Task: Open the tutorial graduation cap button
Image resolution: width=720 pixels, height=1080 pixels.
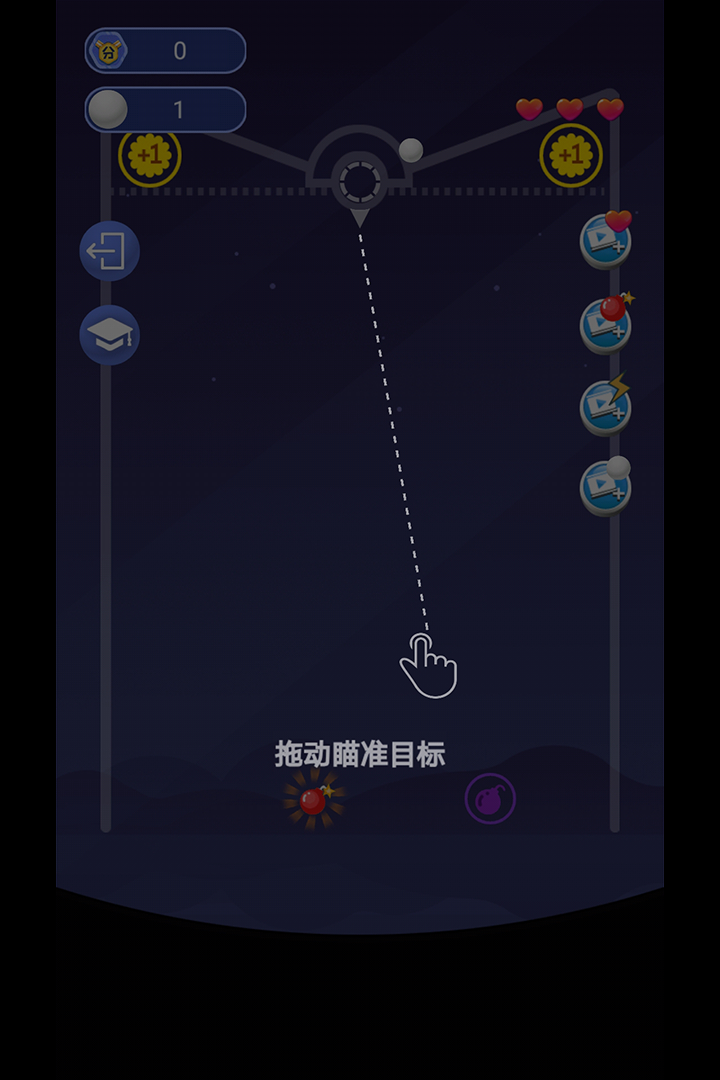Action: (x=109, y=335)
